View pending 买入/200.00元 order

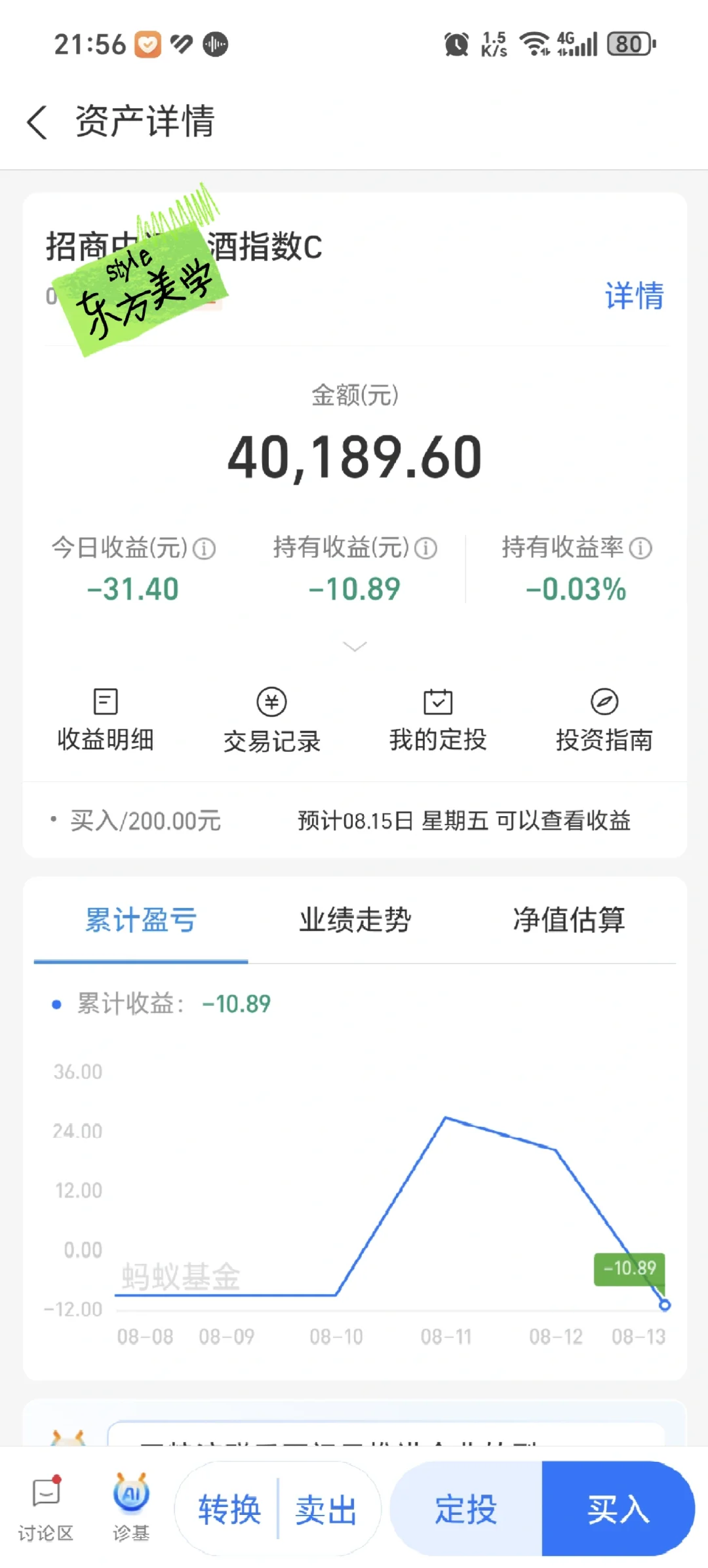click(x=354, y=821)
